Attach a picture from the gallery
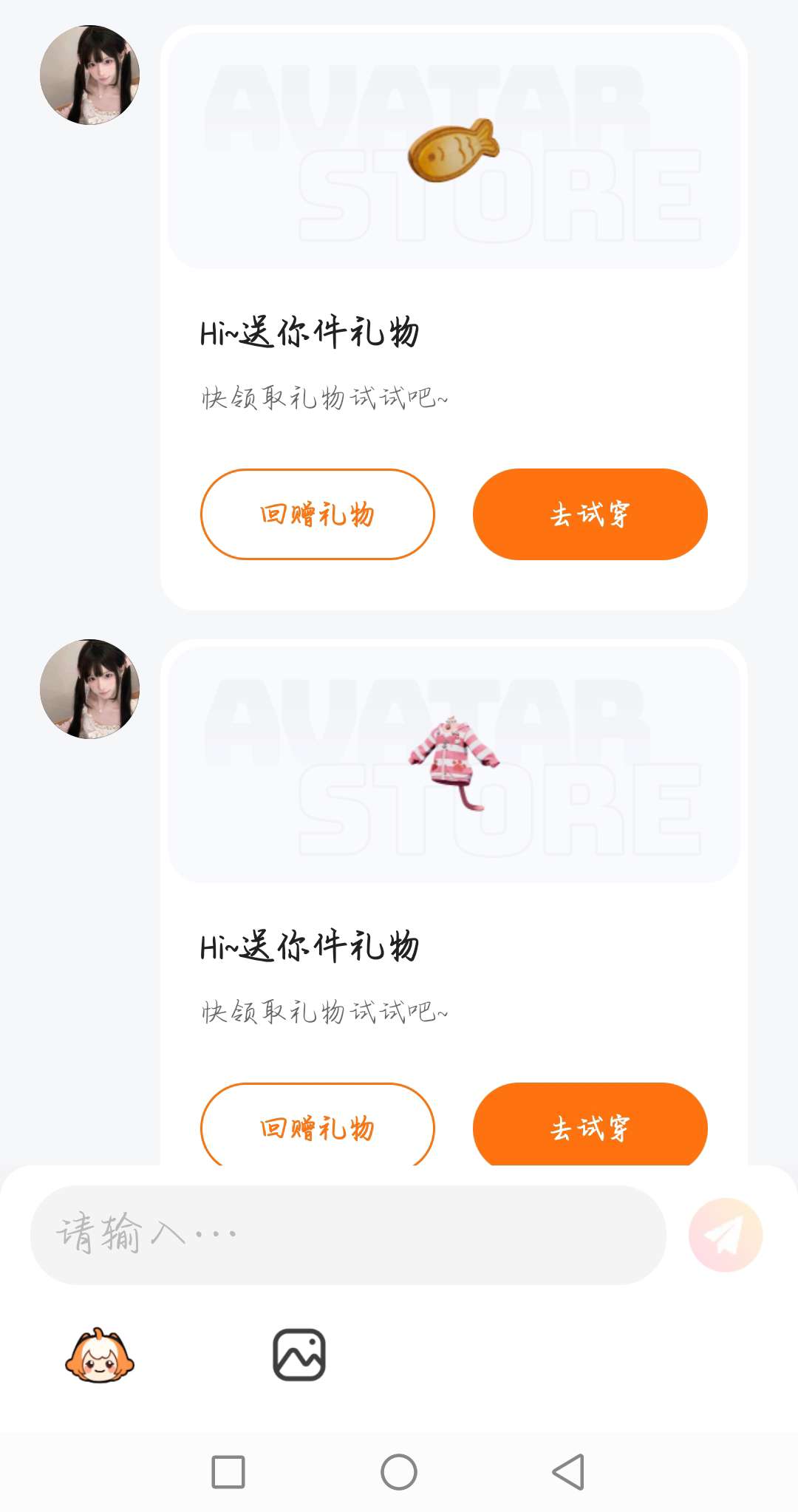The width and height of the screenshot is (798, 1512). pyautogui.click(x=299, y=1355)
